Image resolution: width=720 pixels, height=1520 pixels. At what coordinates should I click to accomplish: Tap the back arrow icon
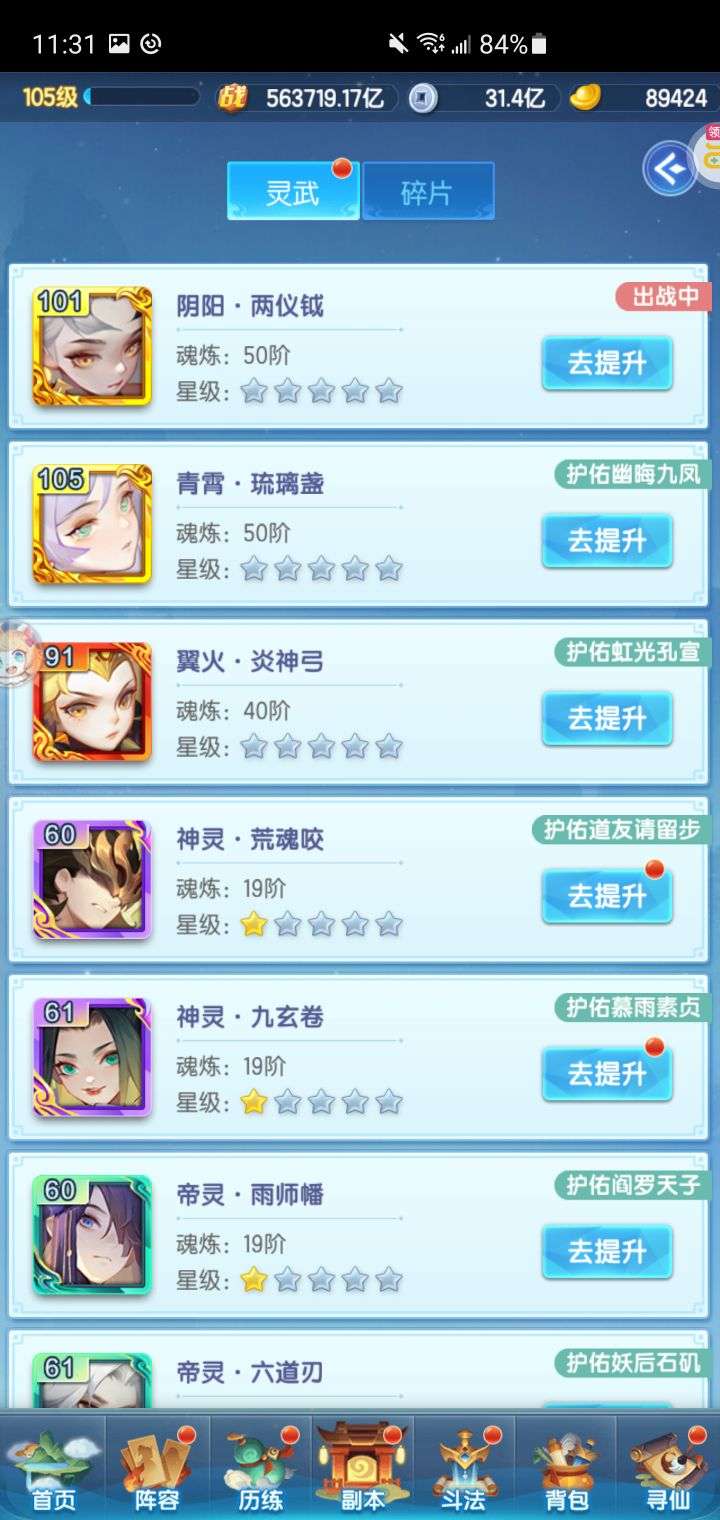pos(670,169)
